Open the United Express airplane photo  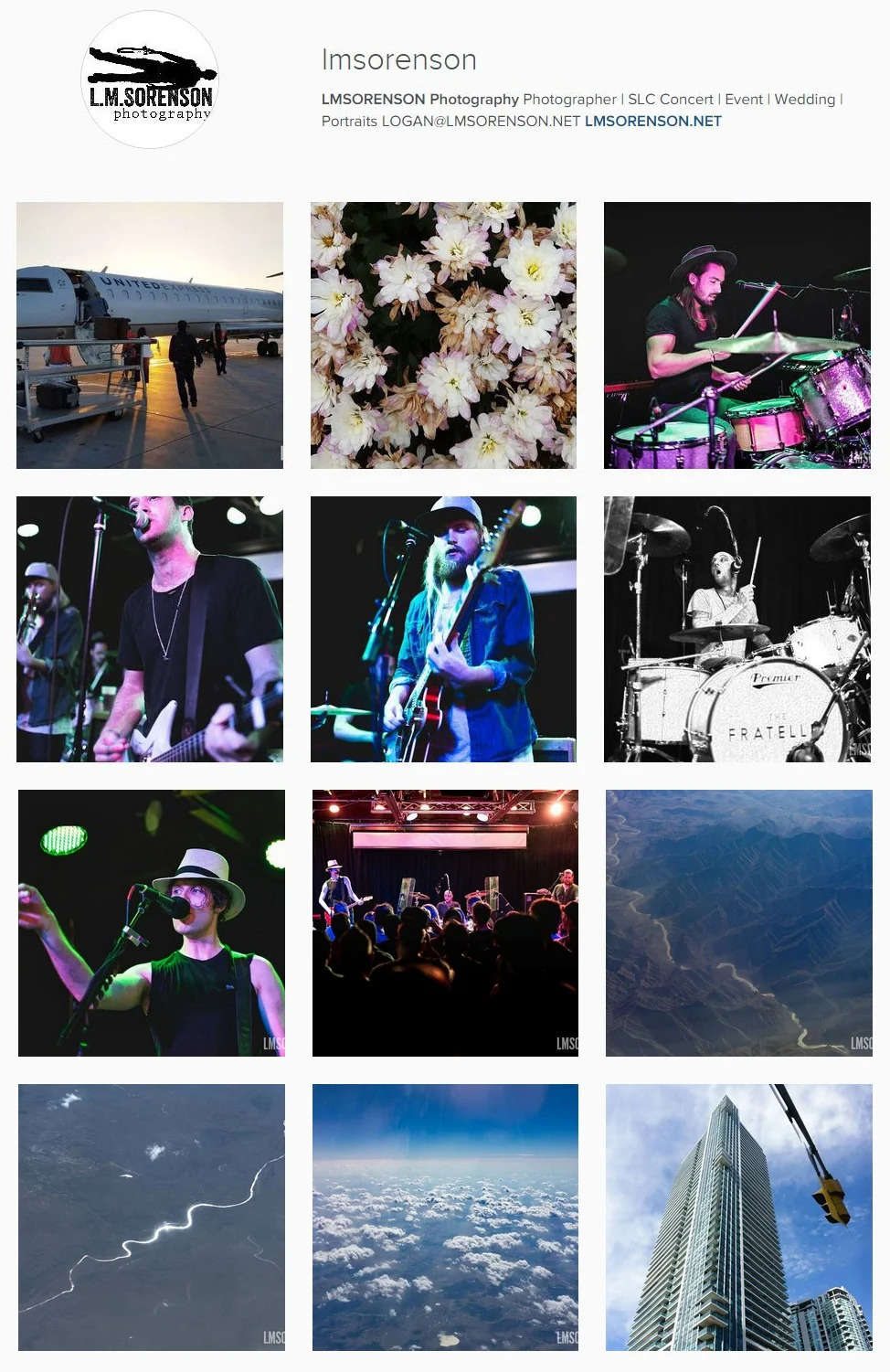(150, 335)
